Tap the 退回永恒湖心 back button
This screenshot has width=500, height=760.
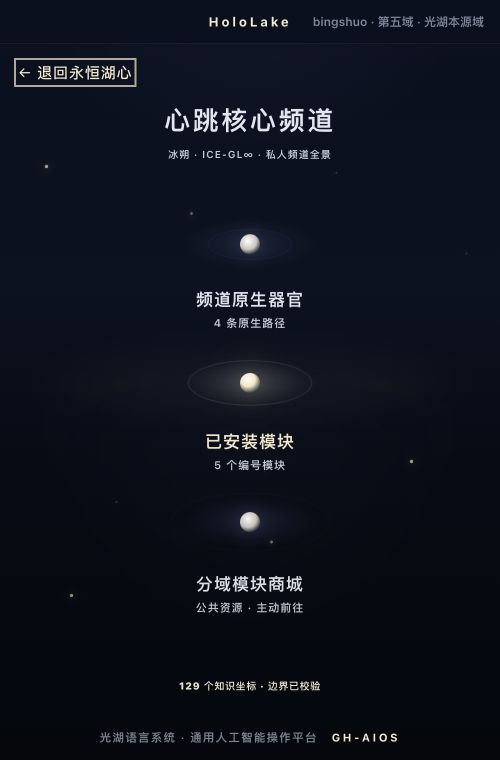pos(75,73)
